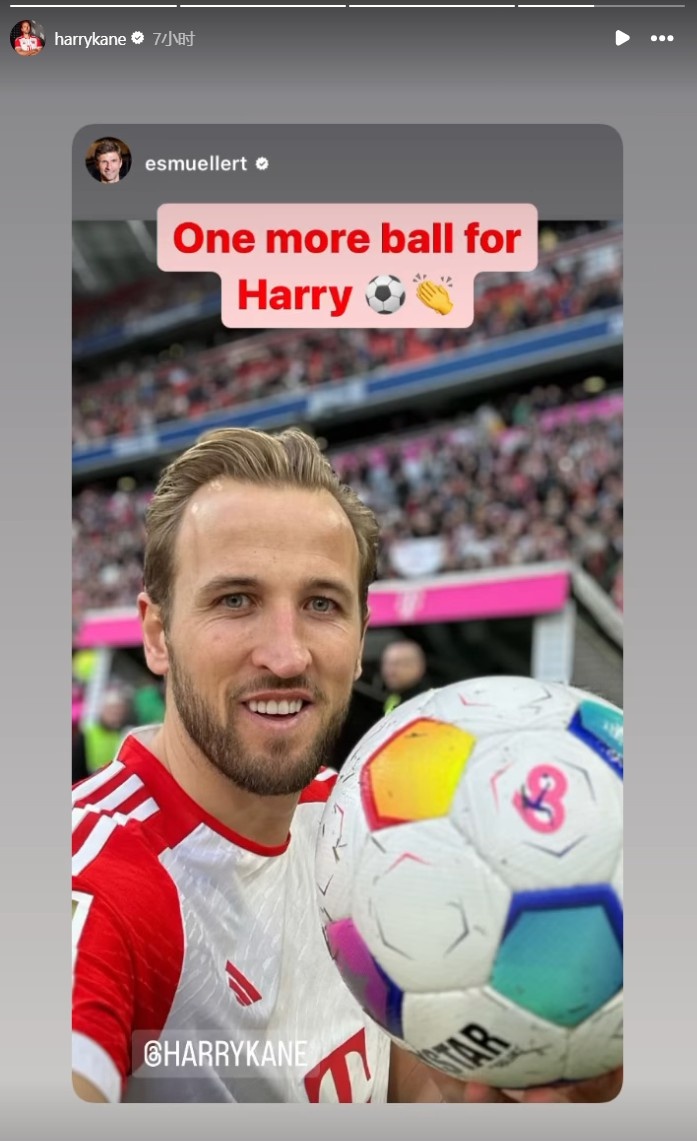
Task: Open the harrykane username link
Action: [x=90, y=39]
